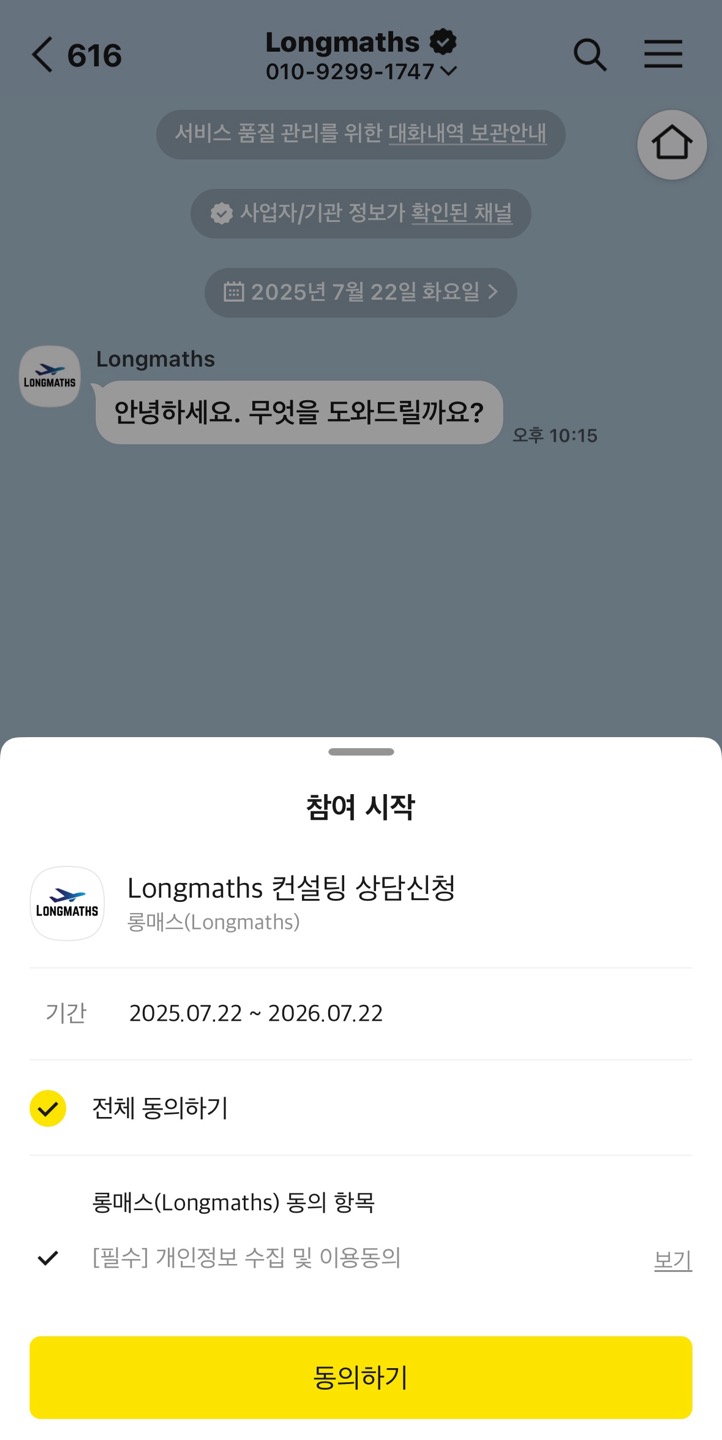Tap the bottom sheet drag handle
The width and height of the screenshot is (722, 1440).
(361, 752)
